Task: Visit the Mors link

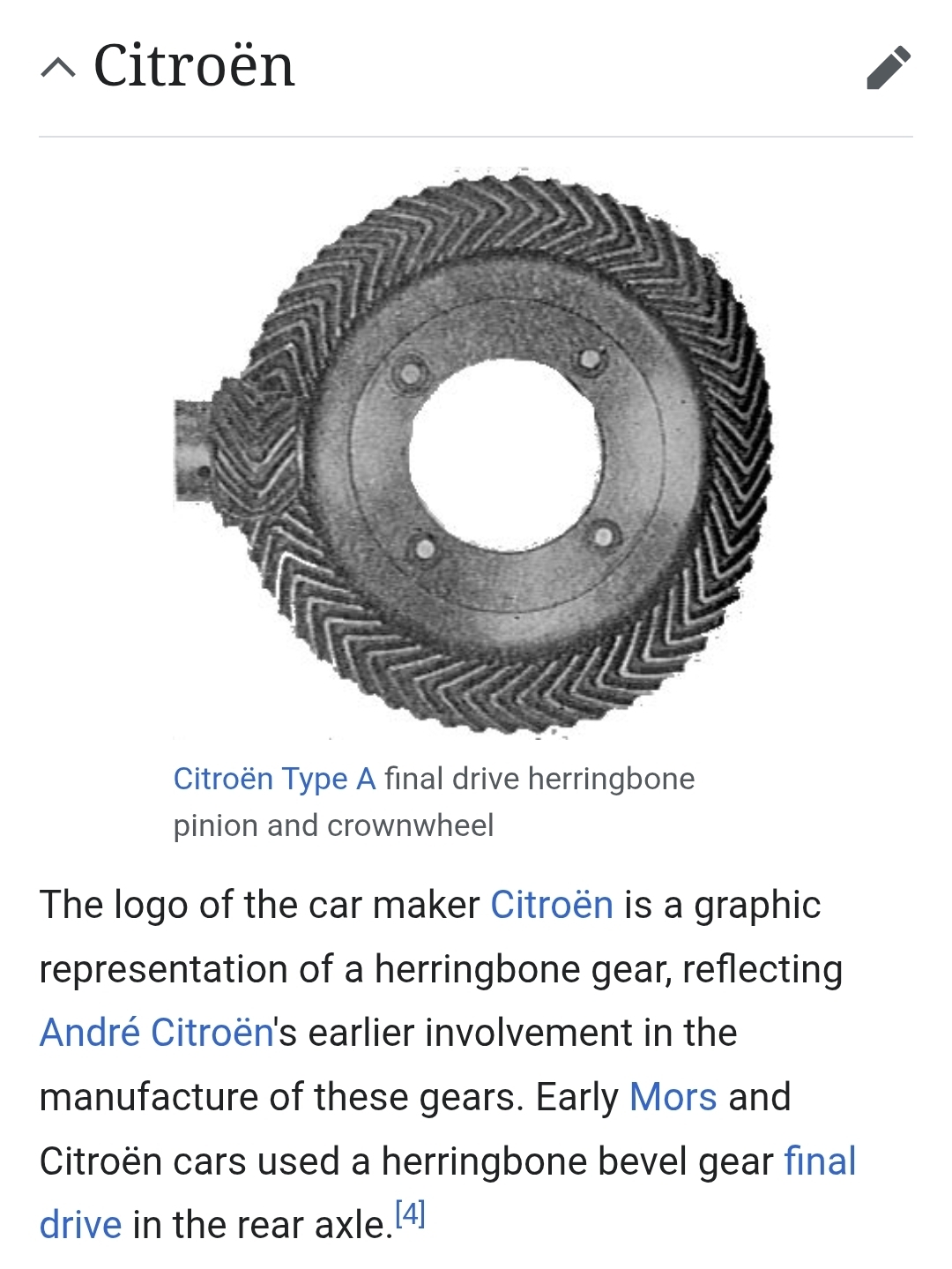Action: tap(673, 1097)
